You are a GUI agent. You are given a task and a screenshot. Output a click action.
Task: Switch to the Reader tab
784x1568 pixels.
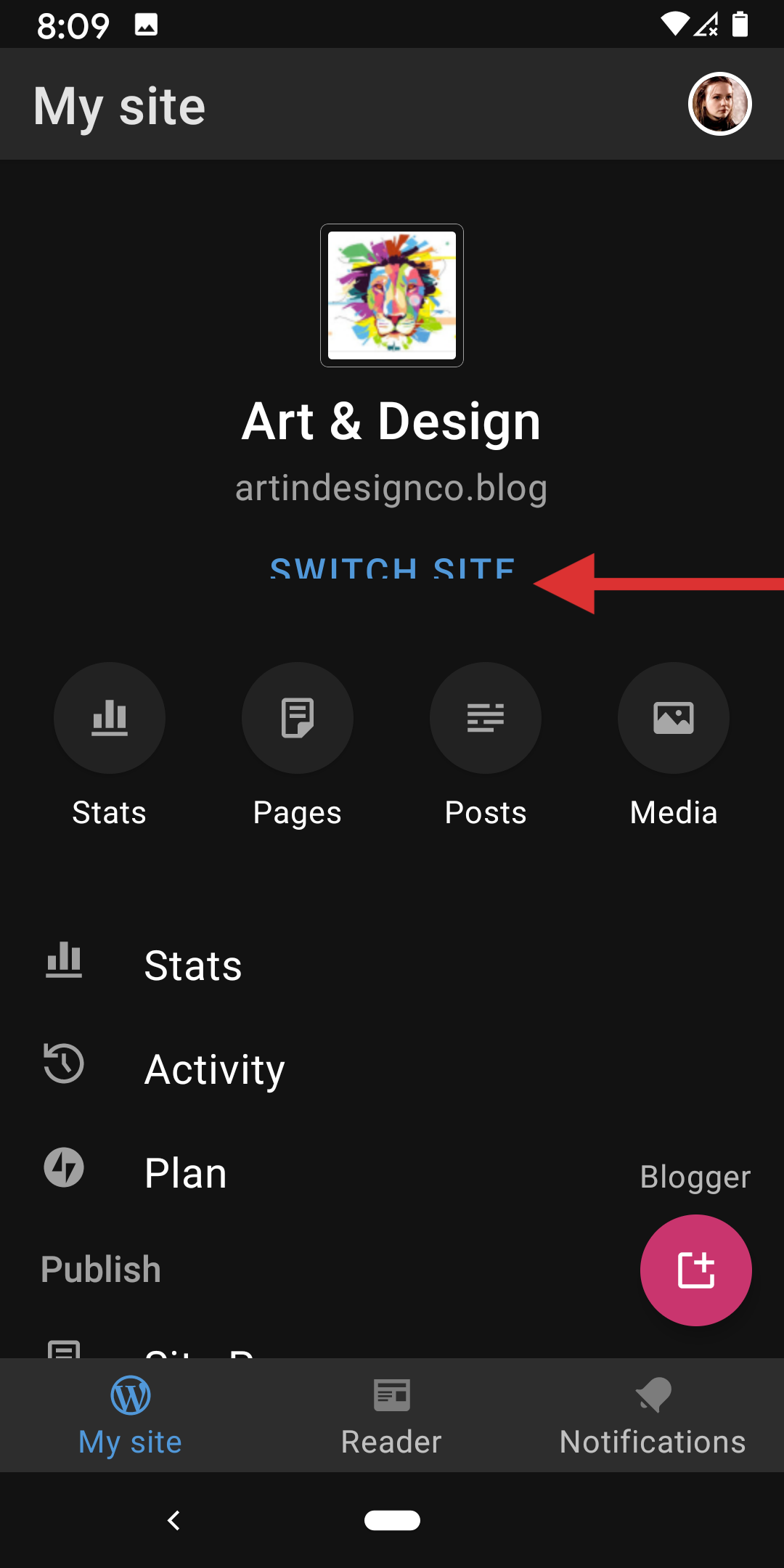[392, 1416]
